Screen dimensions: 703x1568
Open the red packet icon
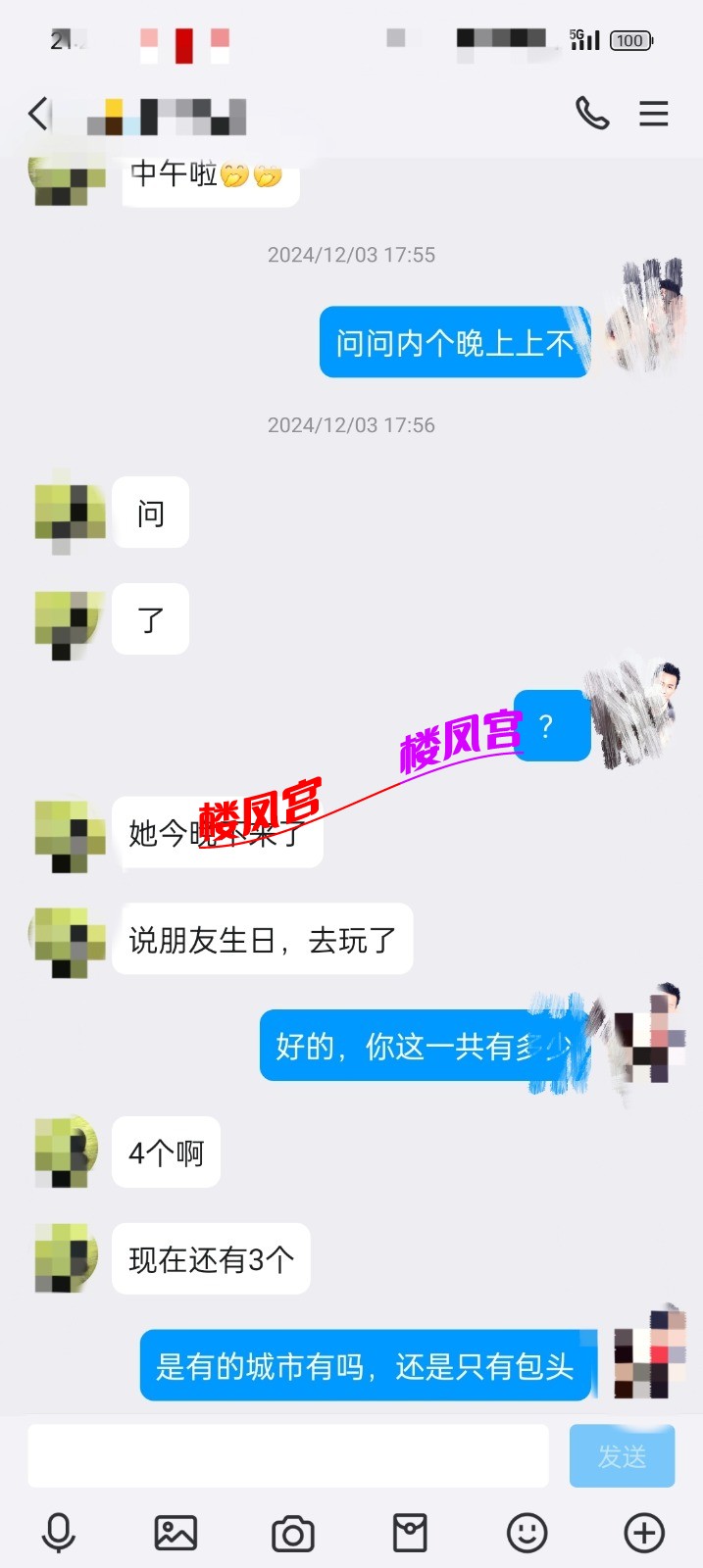click(x=410, y=1533)
